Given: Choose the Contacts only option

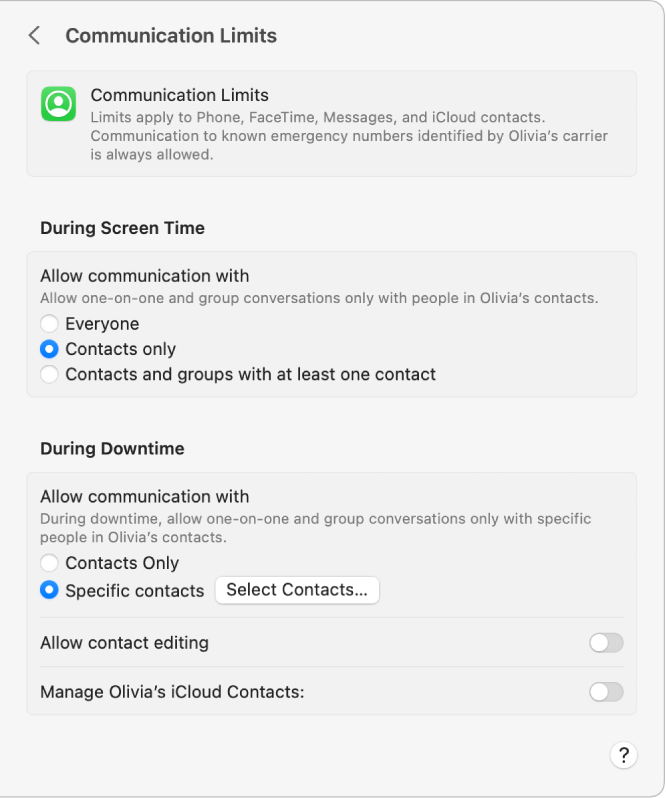Looking at the screenshot, I should (x=49, y=349).
